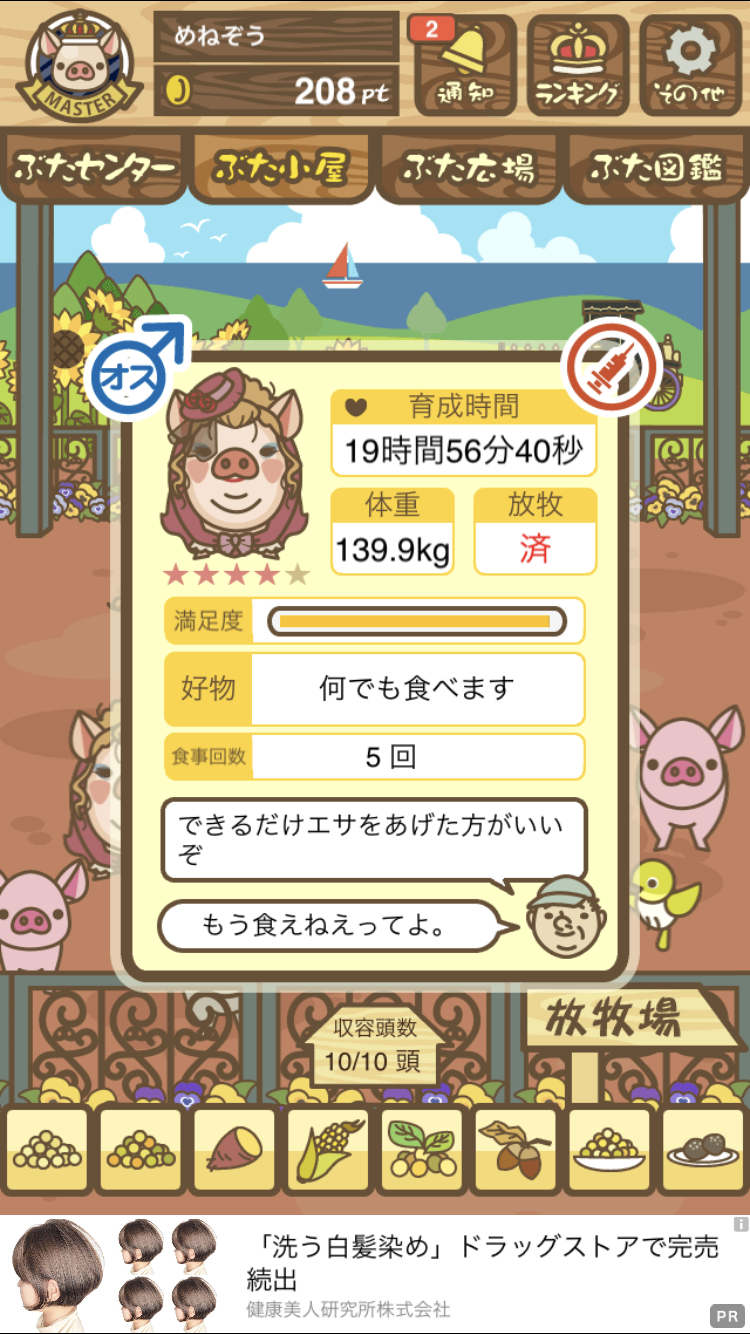The height and width of the screenshot is (1334, 750).
Task: Switch to the ぶた図鑑 tab
Action: (x=657, y=168)
